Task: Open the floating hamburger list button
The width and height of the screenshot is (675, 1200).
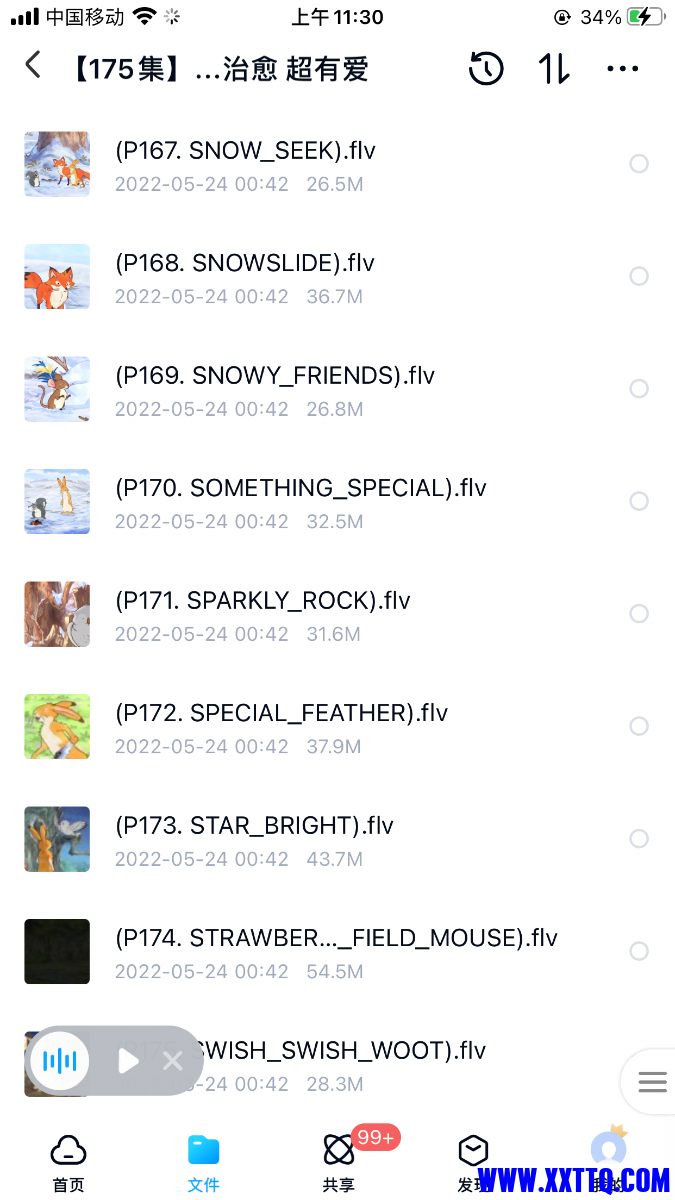Action: [x=652, y=1081]
